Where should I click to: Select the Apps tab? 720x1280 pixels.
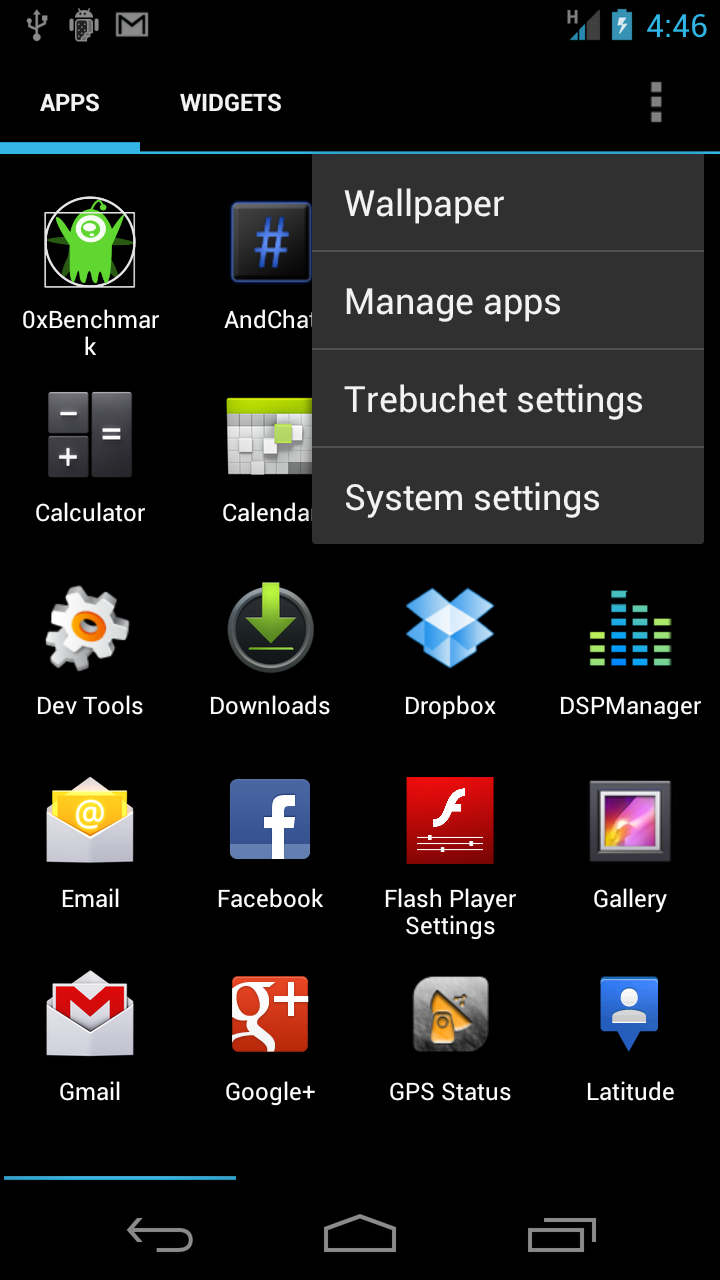pos(70,103)
